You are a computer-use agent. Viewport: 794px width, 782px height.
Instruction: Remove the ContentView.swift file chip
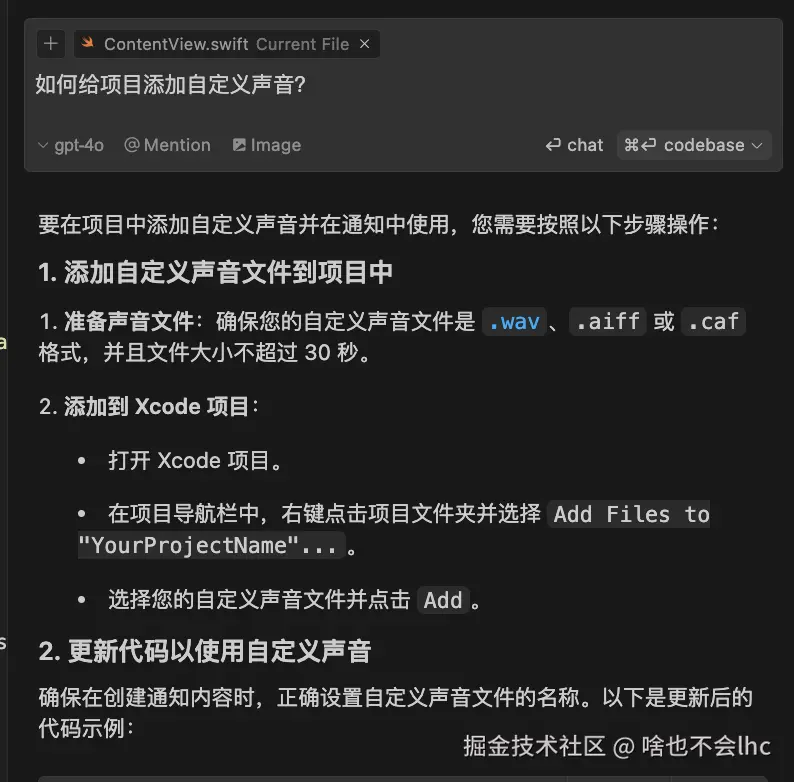click(365, 44)
